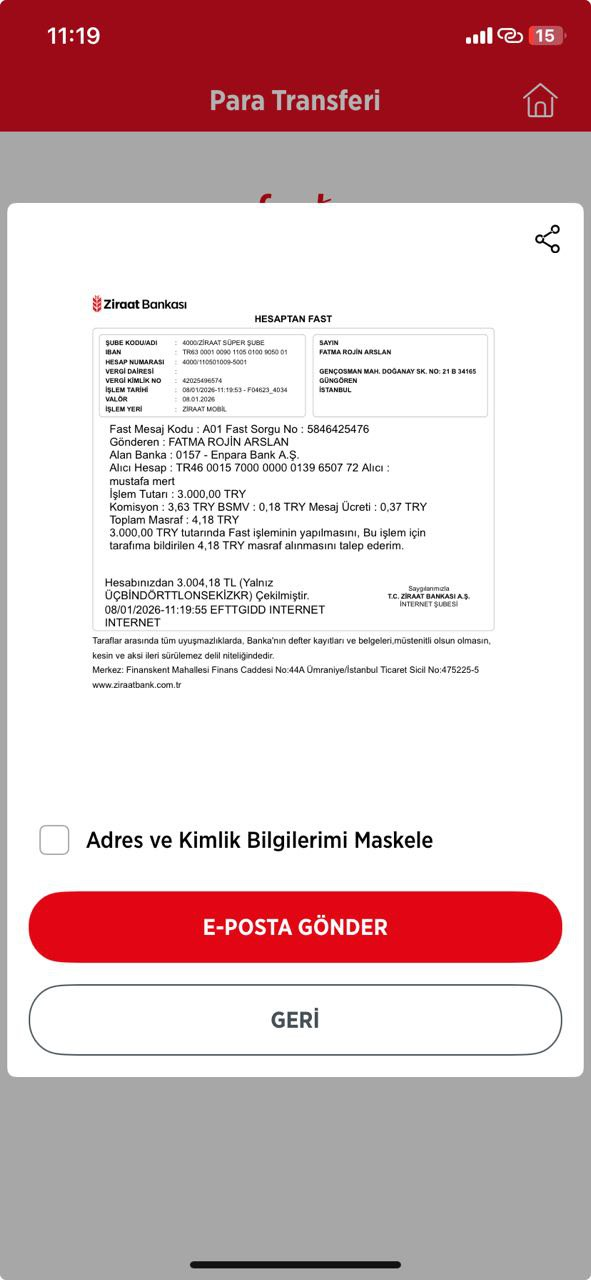Go back with GERİ button

click(295, 1020)
